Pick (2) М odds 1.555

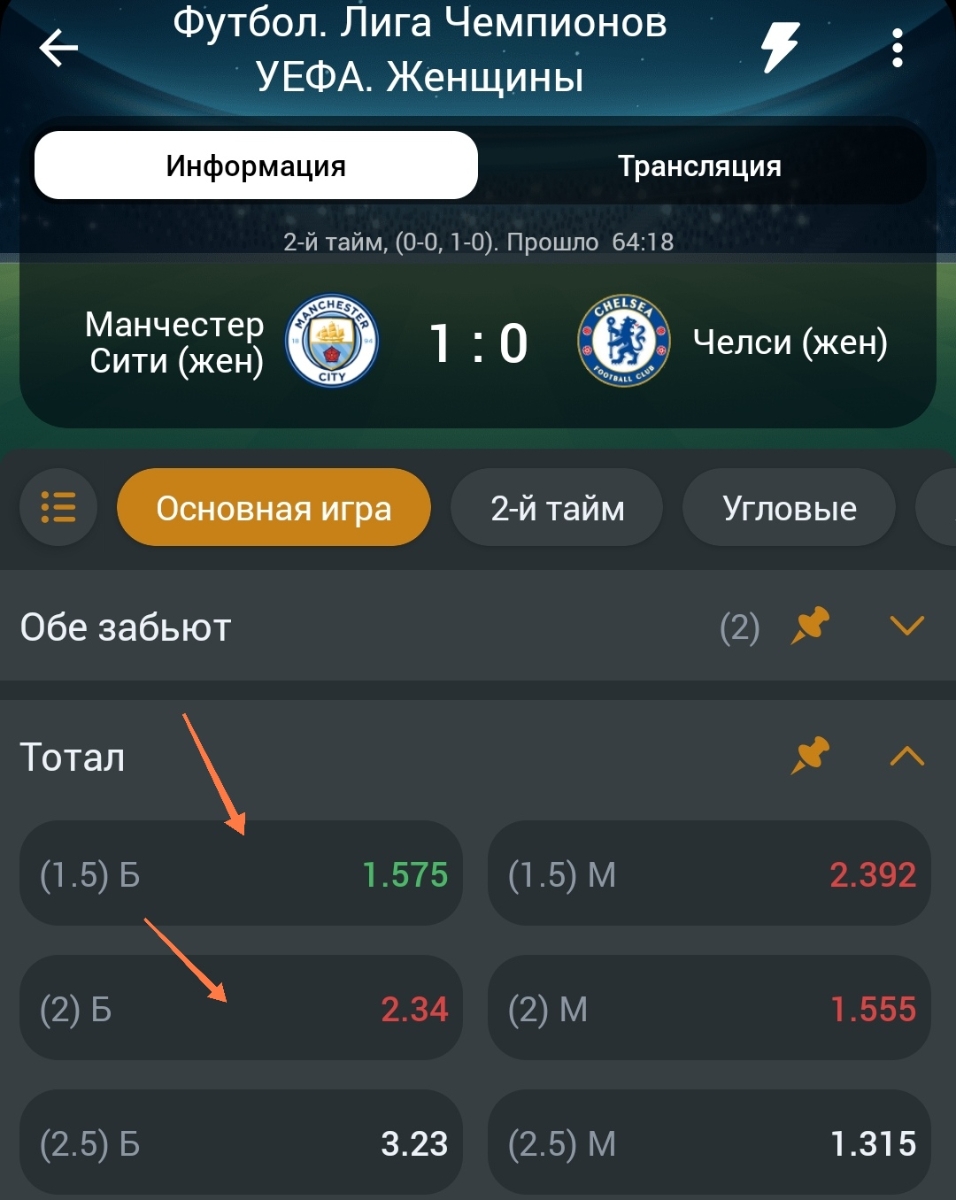coord(709,1008)
